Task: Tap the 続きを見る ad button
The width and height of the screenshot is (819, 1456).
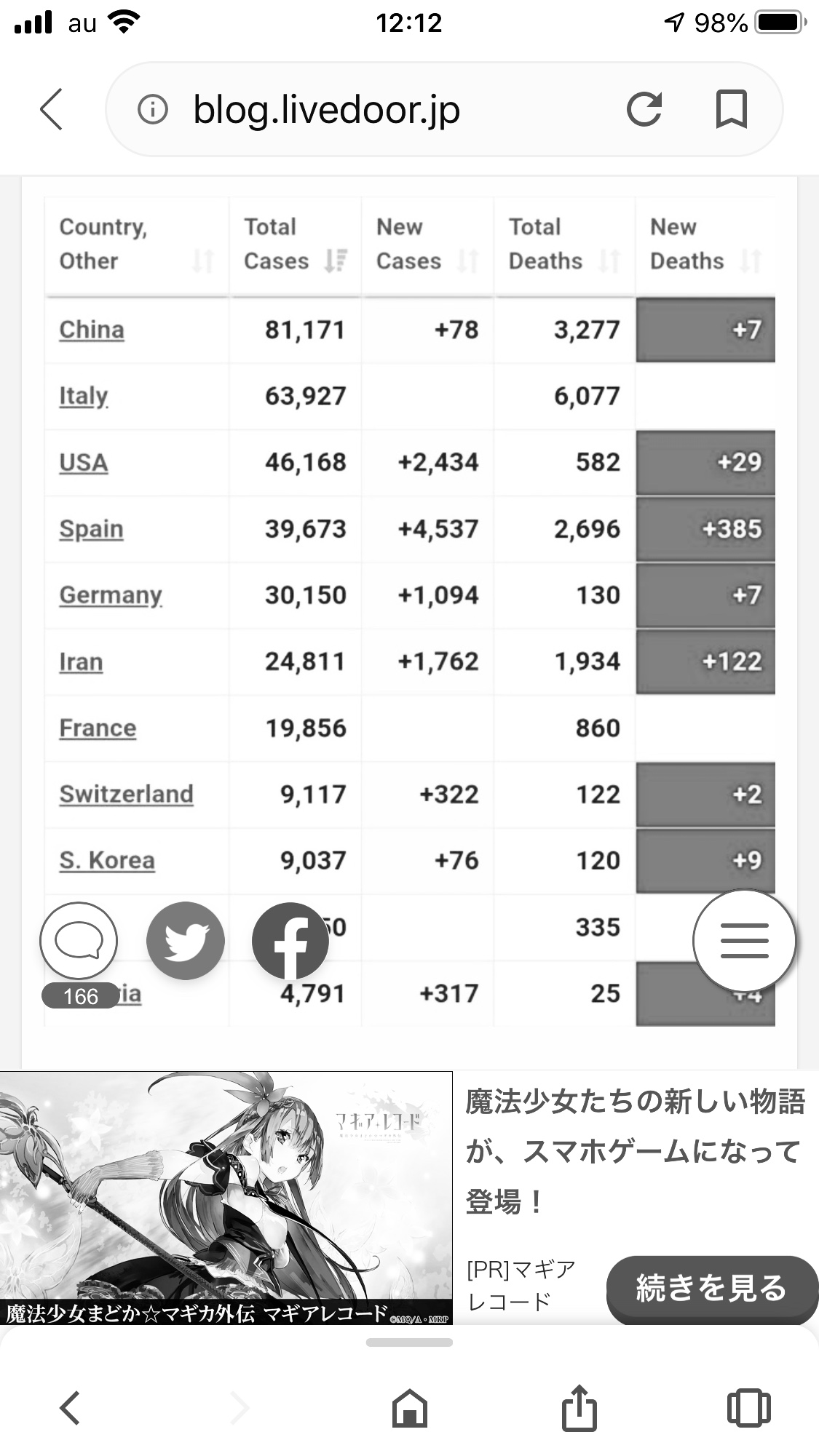Action: tap(711, 1289)
